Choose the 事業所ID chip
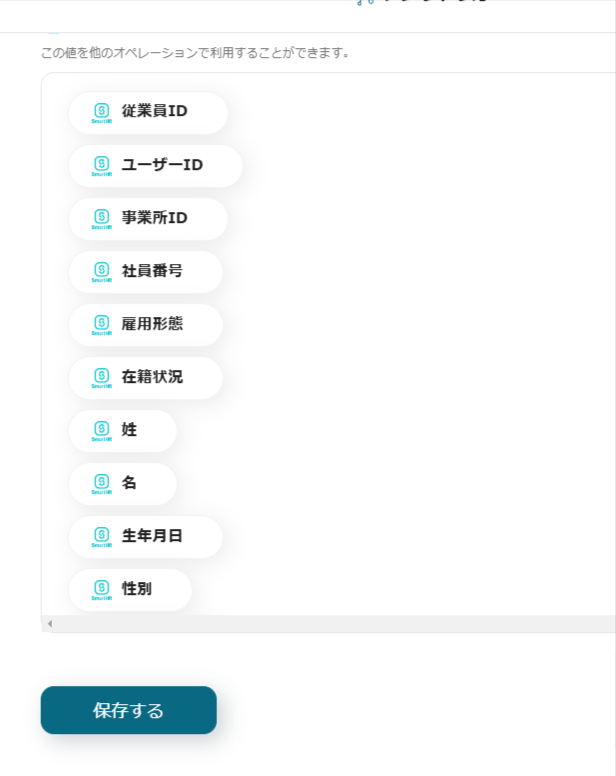This screenshot has width=616, height=776. point(148,218)
